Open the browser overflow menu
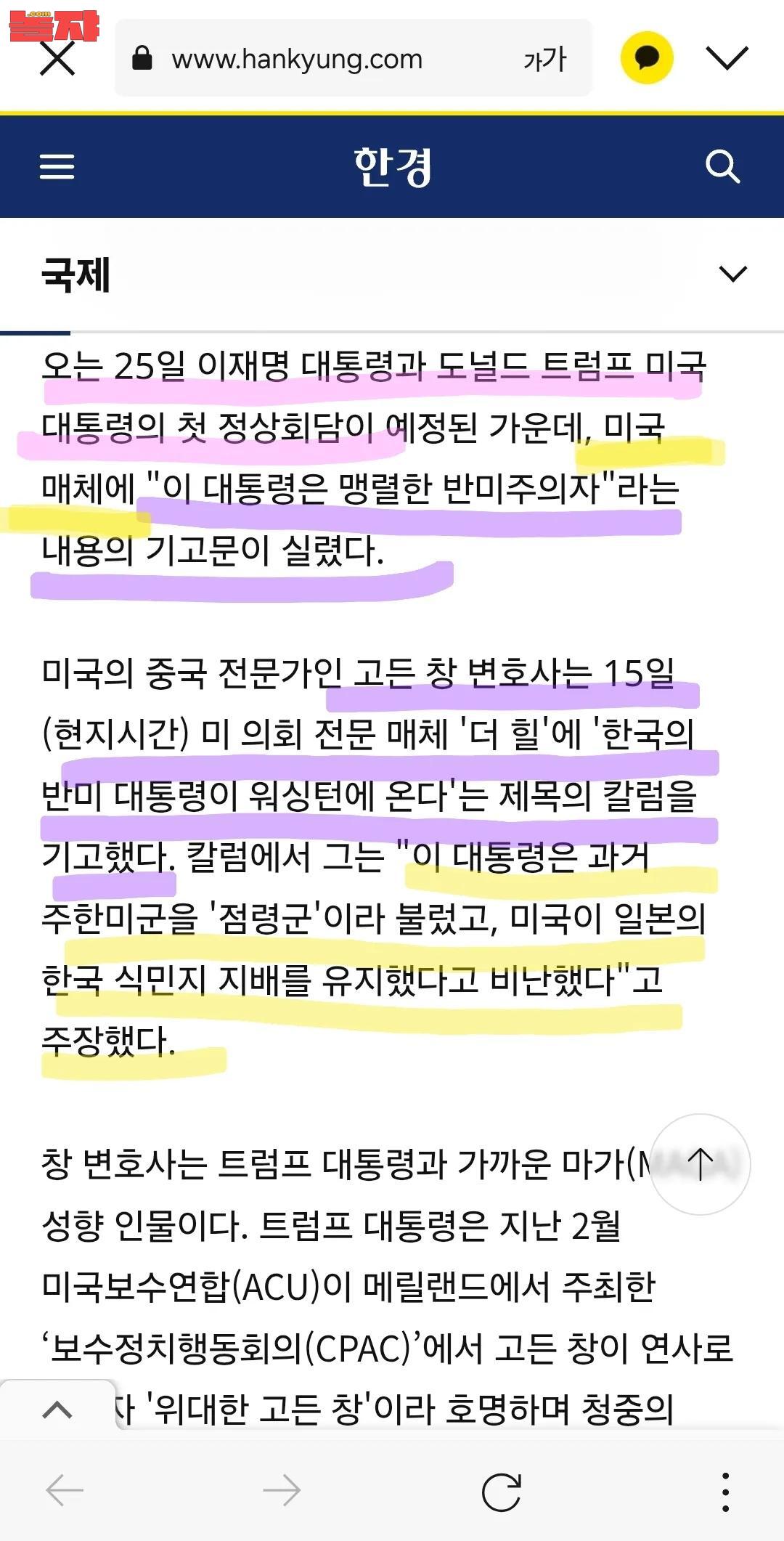 (x=725, y=1491)
